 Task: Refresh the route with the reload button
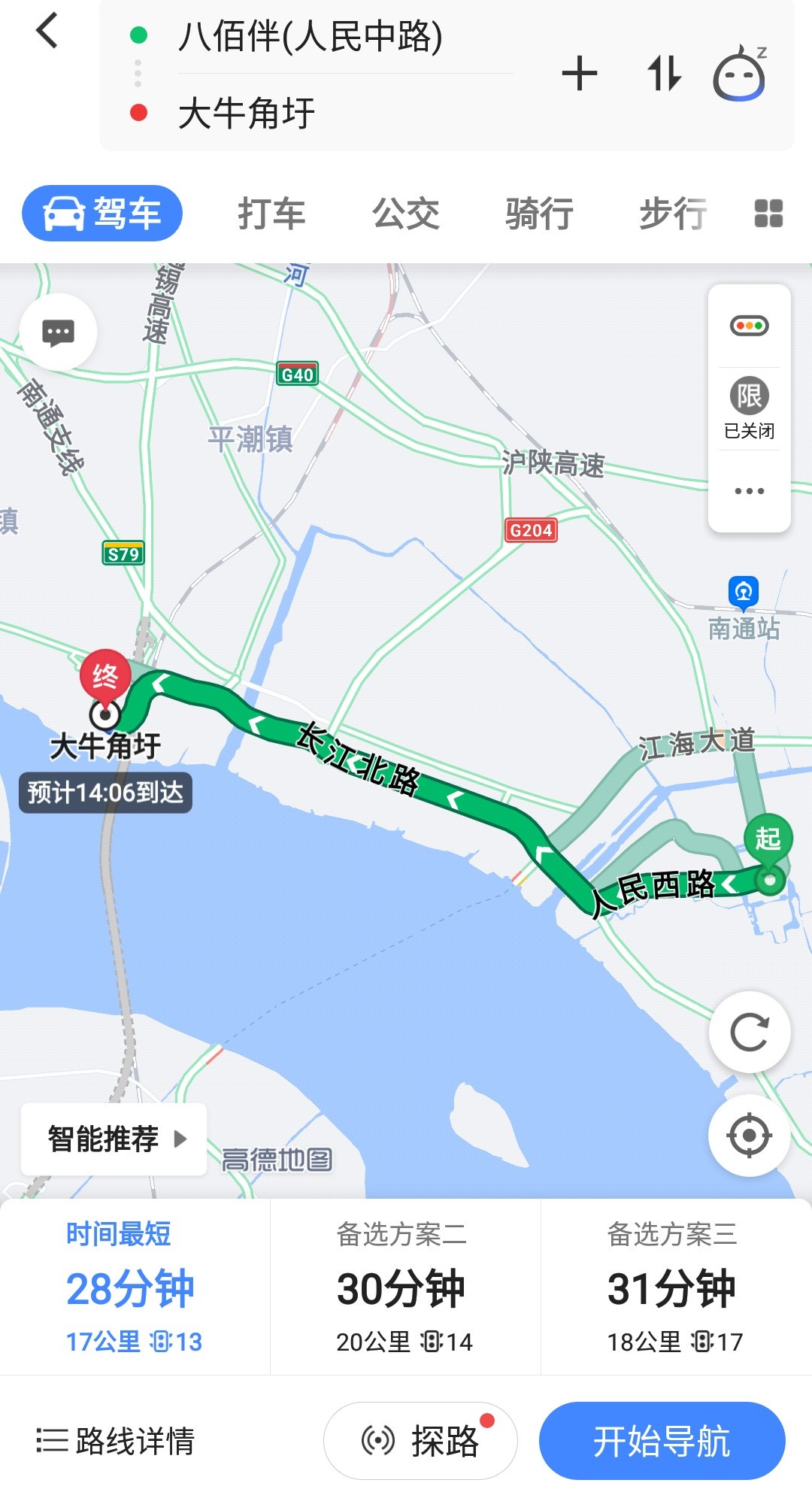coord(749,1032)
